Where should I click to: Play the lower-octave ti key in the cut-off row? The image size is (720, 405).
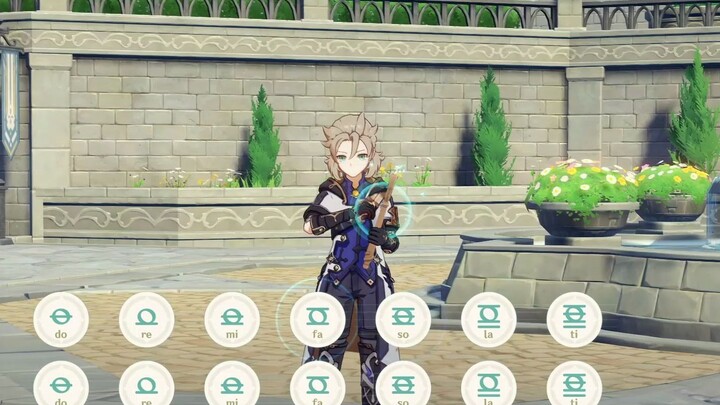(574, 386)
